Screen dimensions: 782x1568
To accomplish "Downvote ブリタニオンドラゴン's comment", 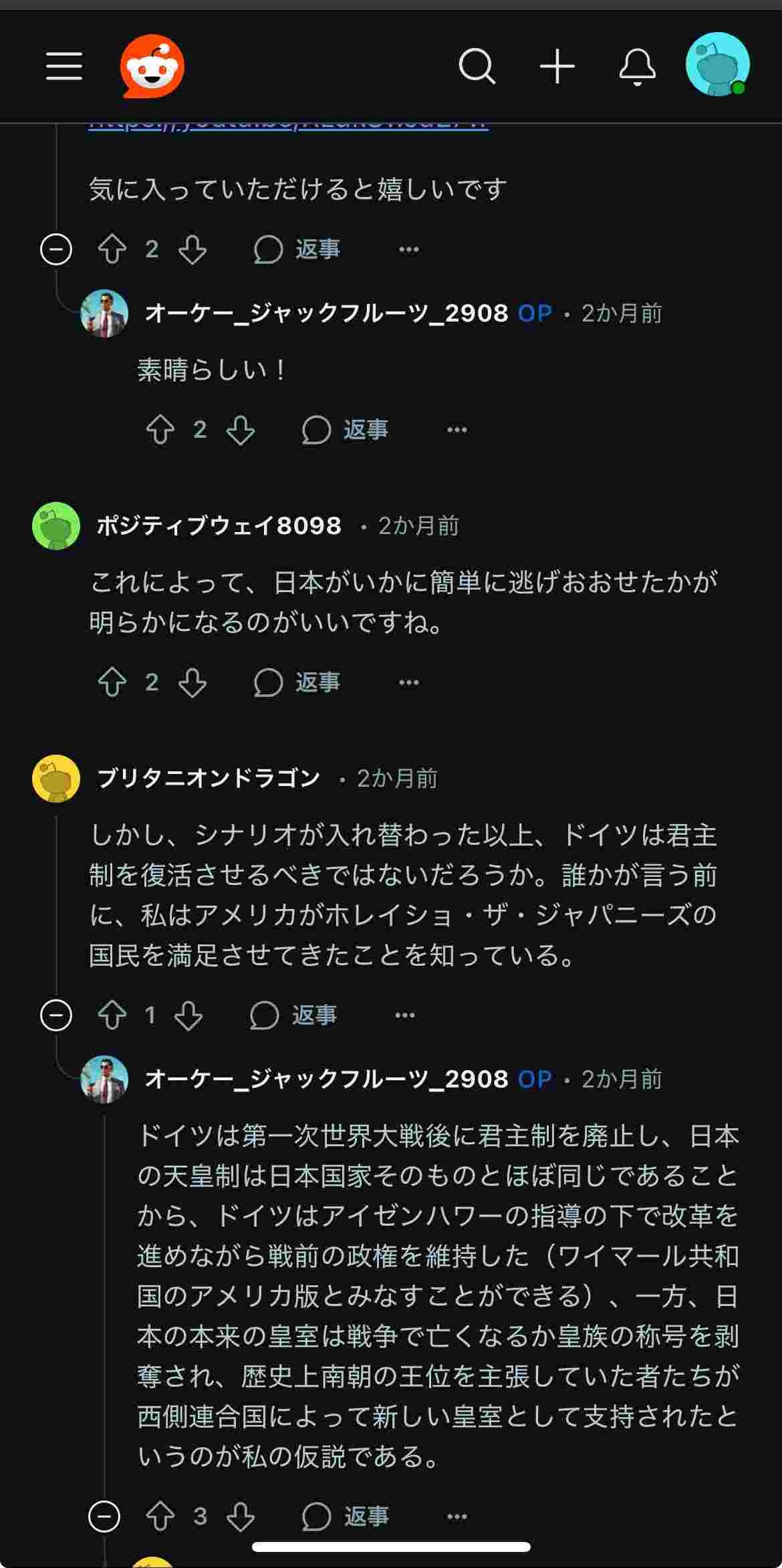I will [x=188, y=1015].
